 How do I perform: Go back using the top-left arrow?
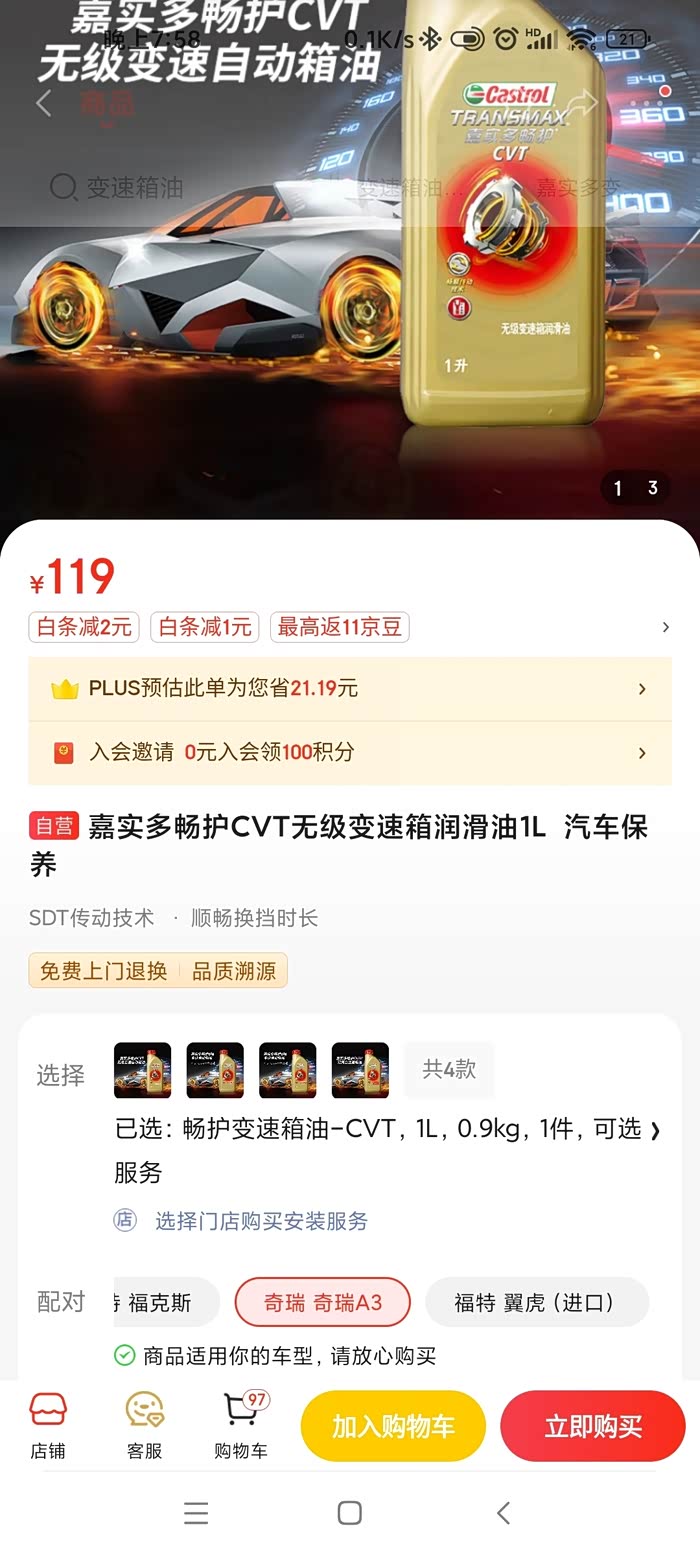click(x=44, y=102)
